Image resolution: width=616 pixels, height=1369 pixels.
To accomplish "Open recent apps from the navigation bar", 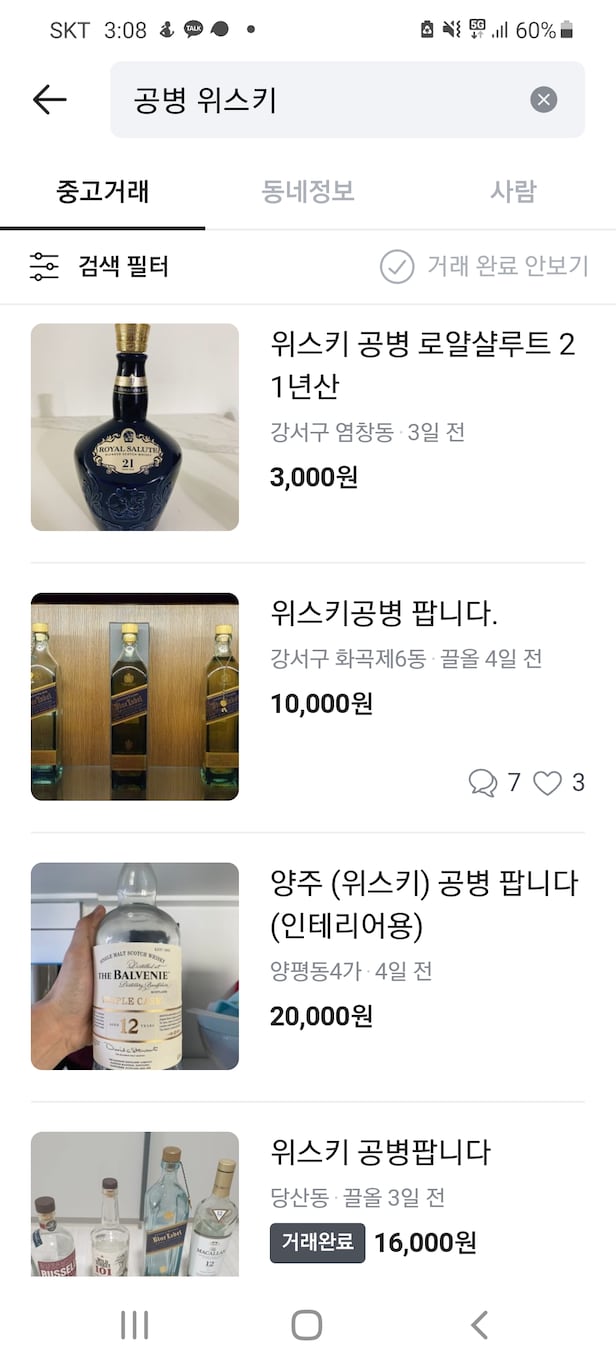I will 134,1325.
